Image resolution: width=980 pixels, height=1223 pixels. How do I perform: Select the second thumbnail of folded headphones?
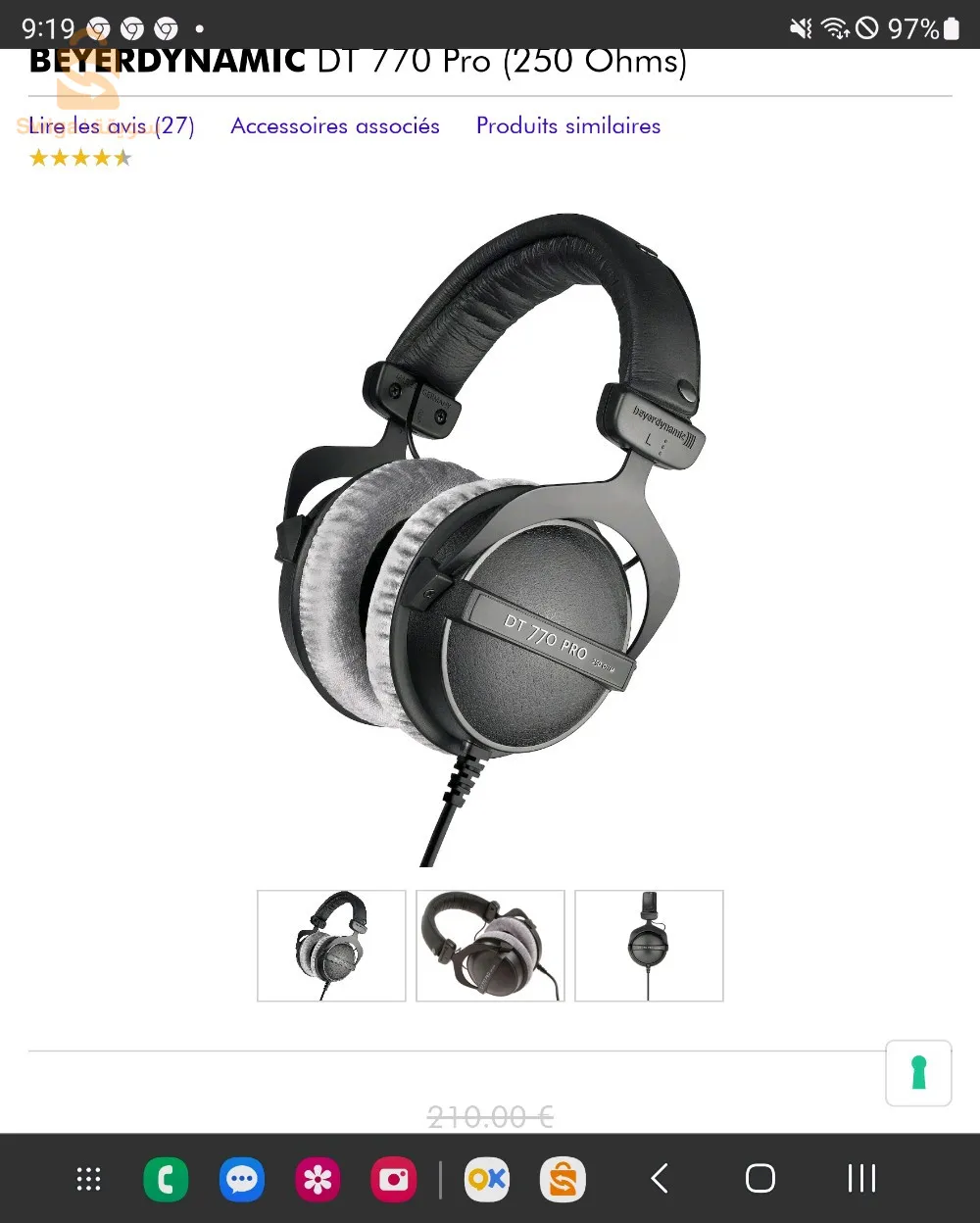point(490,946)
